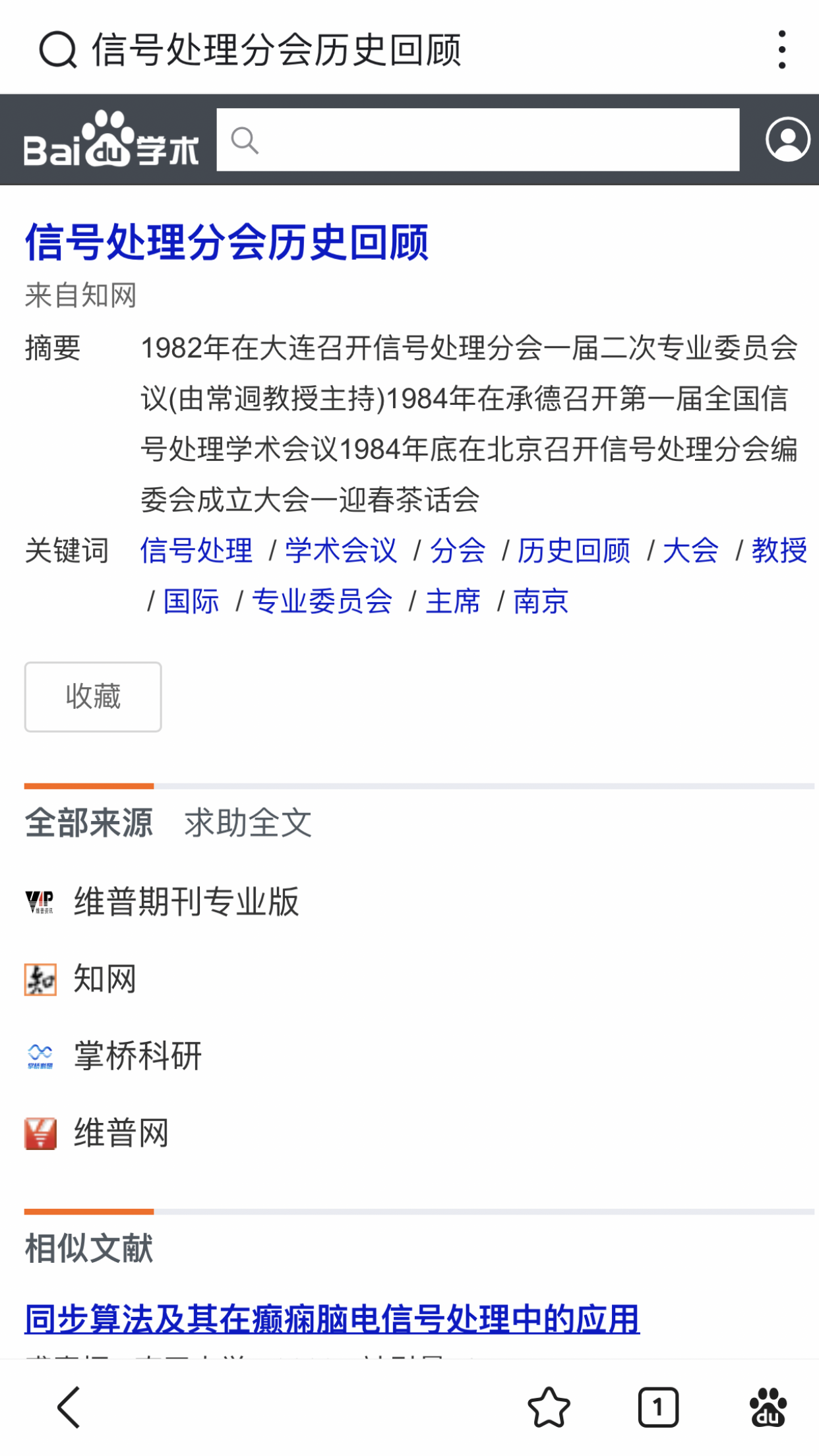The image size is (819, 1456).
Task: Open the 信号处理 keyword link
Action: 197,551
